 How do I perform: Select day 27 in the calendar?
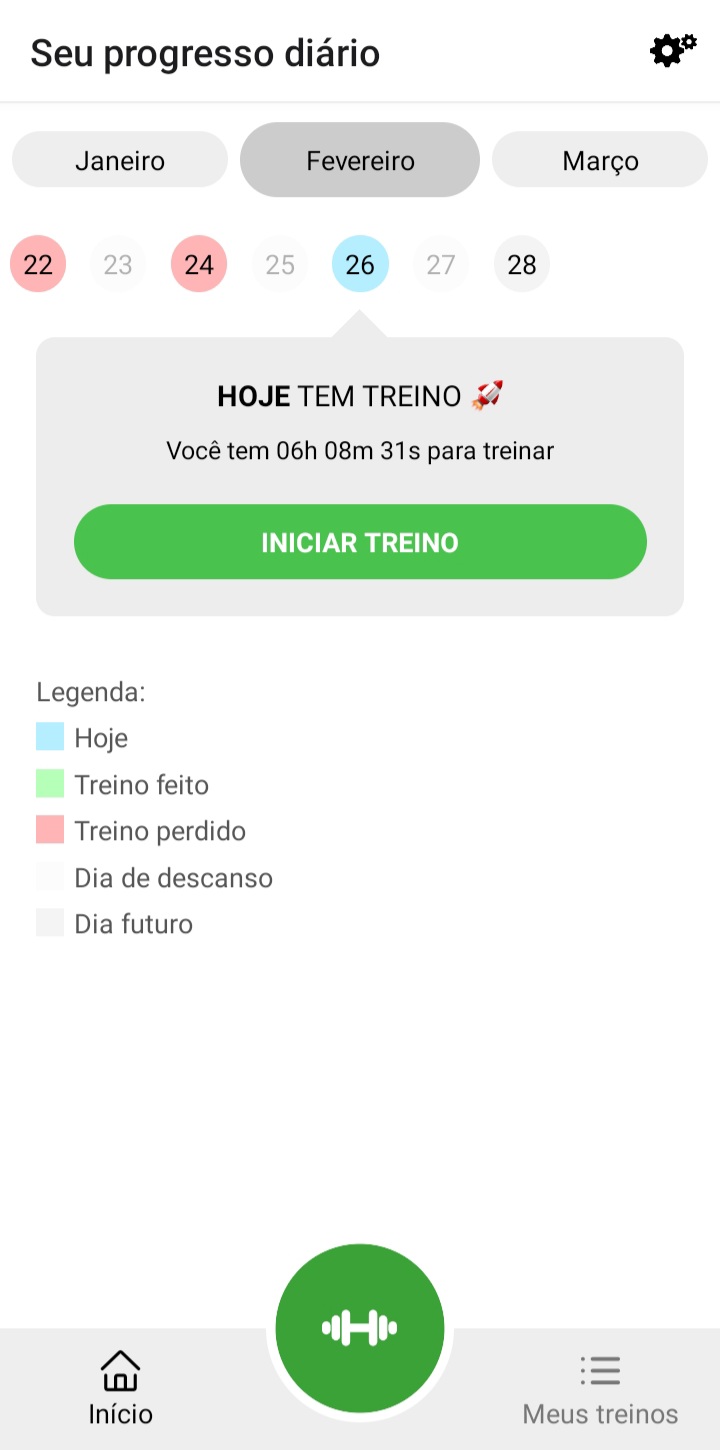tap(441, 264)
